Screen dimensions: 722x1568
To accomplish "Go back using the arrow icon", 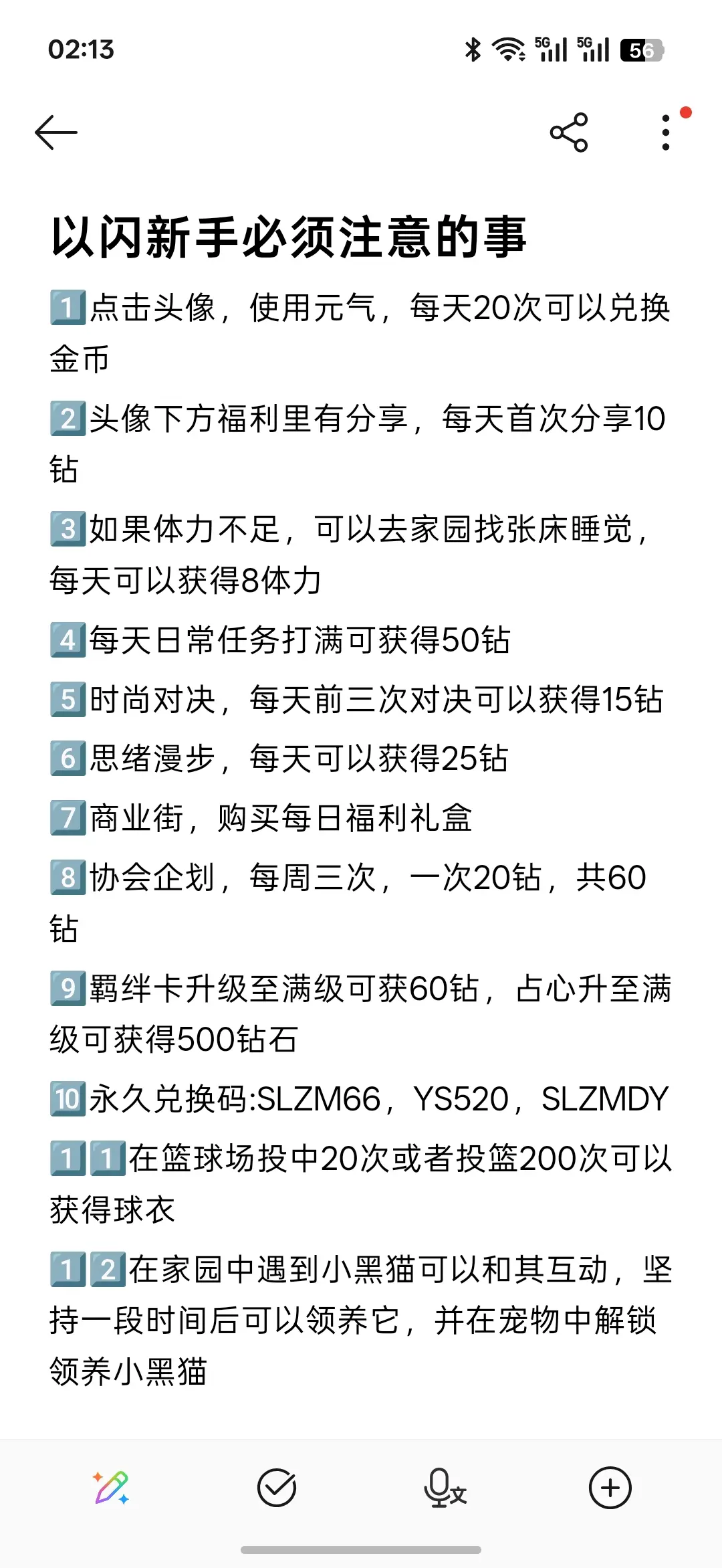I will (56, 132).
